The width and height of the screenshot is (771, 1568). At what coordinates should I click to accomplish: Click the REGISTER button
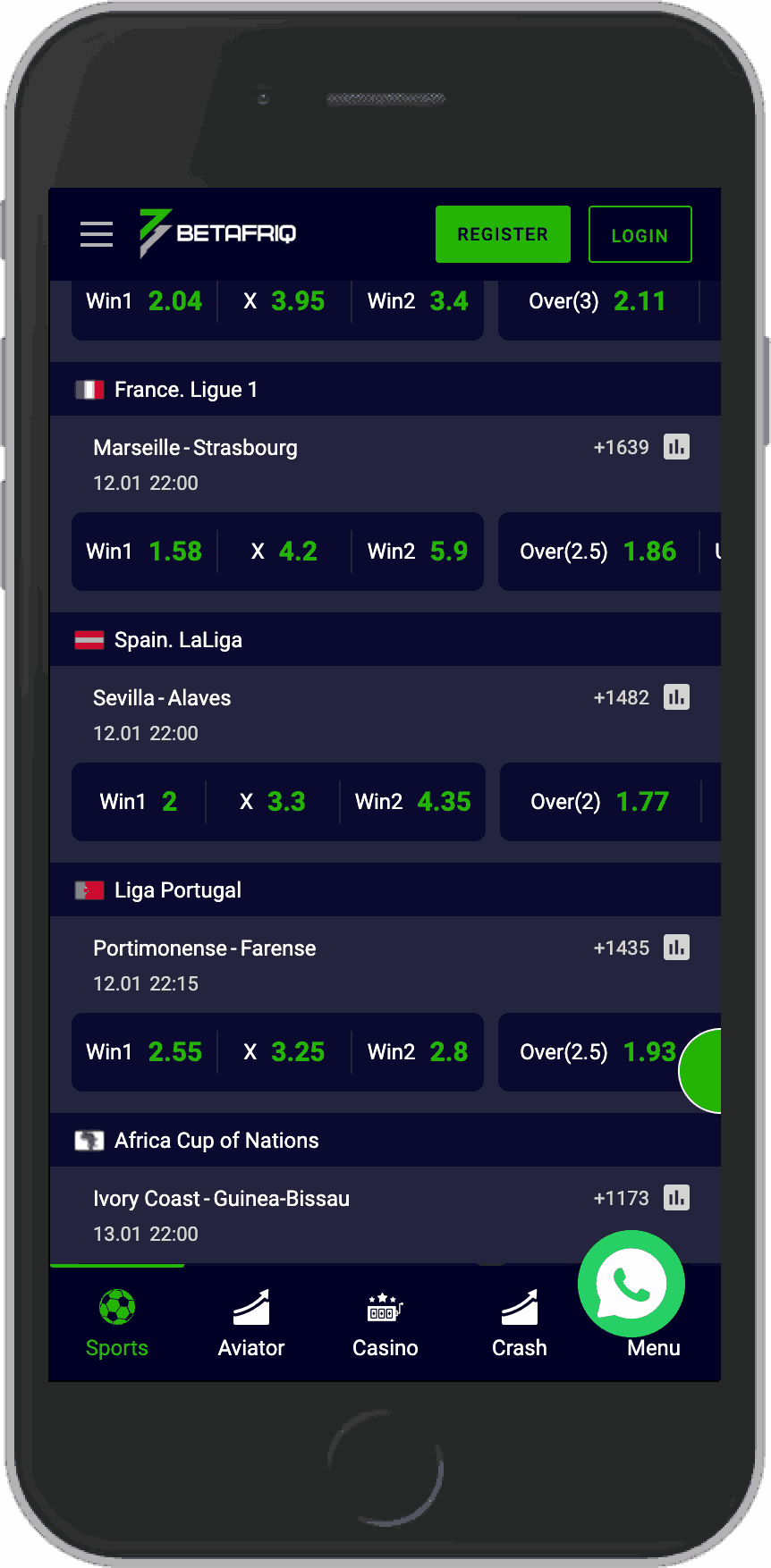[503, 234]
